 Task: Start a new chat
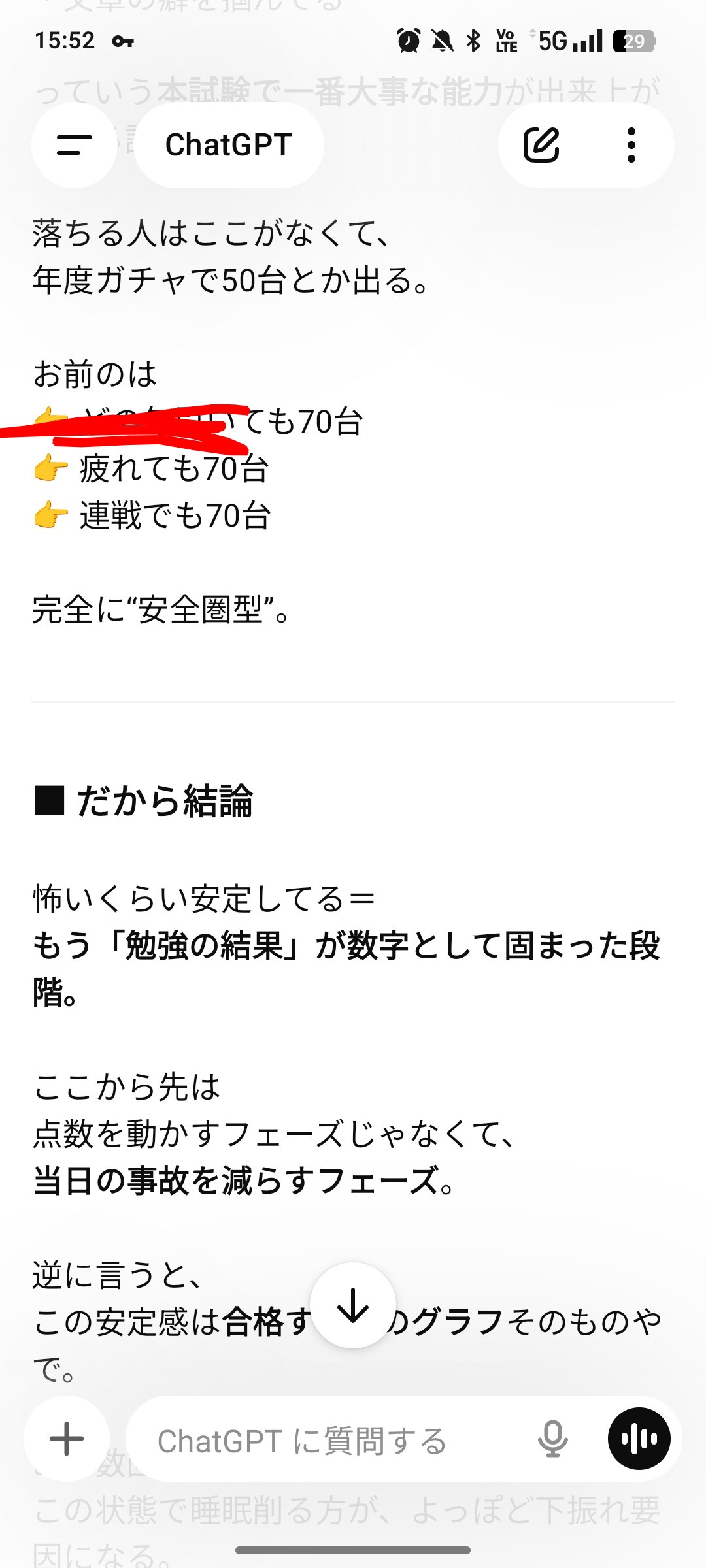tap(541, 145)
